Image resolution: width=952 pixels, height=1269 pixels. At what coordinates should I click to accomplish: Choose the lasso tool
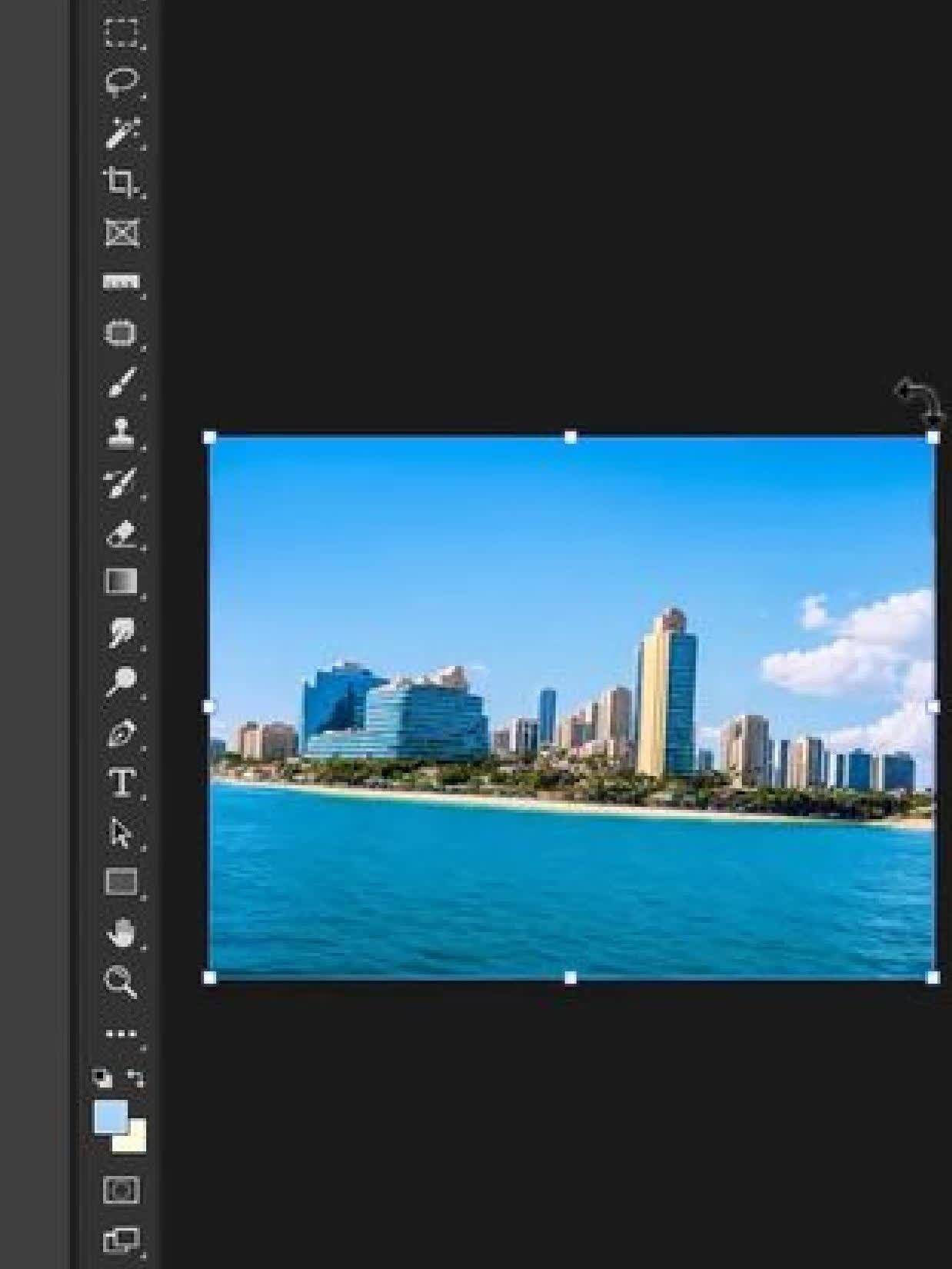(x=121, y=82)
